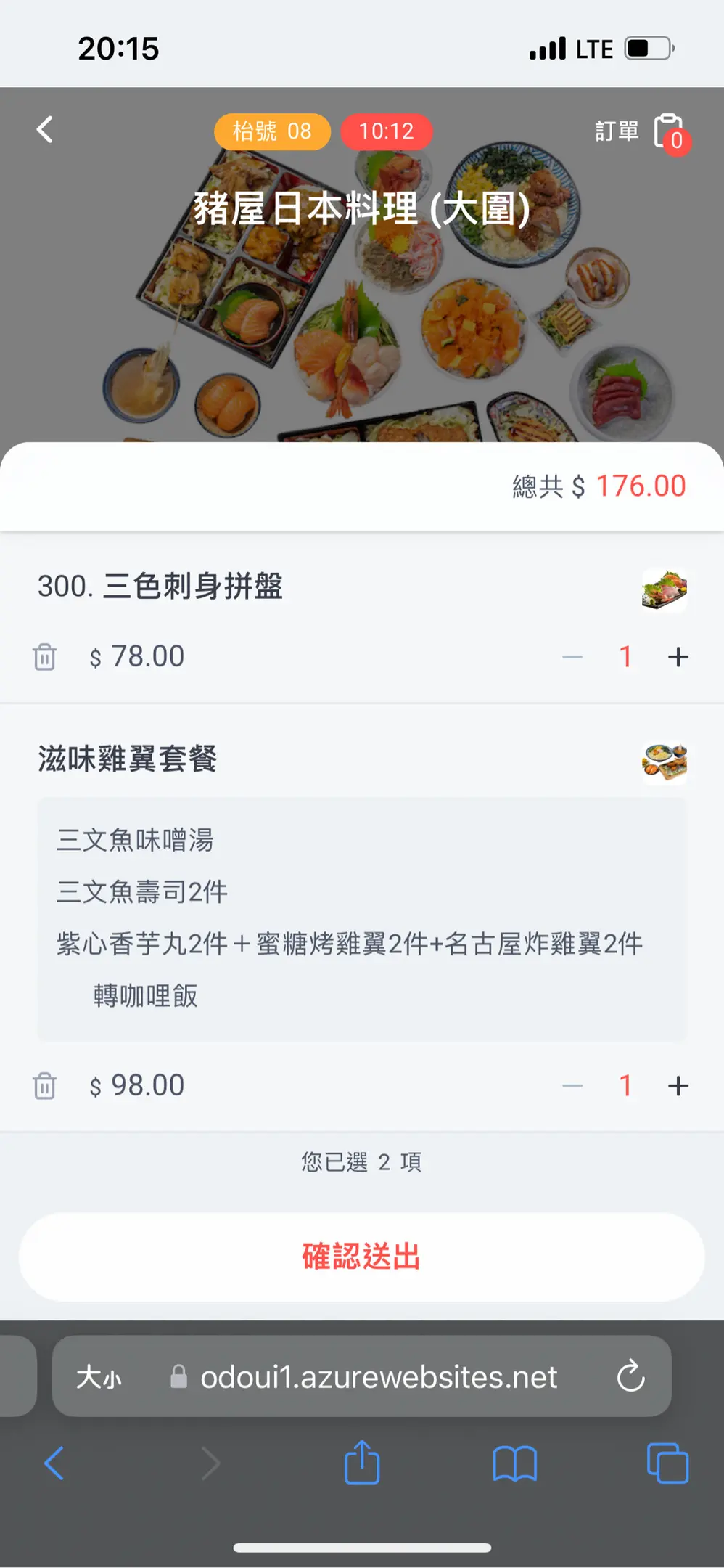Viewport: 724px width, 1568px height.
Task: View the 滋味雞翼套餐 dish photo
Action: [664, 762]
